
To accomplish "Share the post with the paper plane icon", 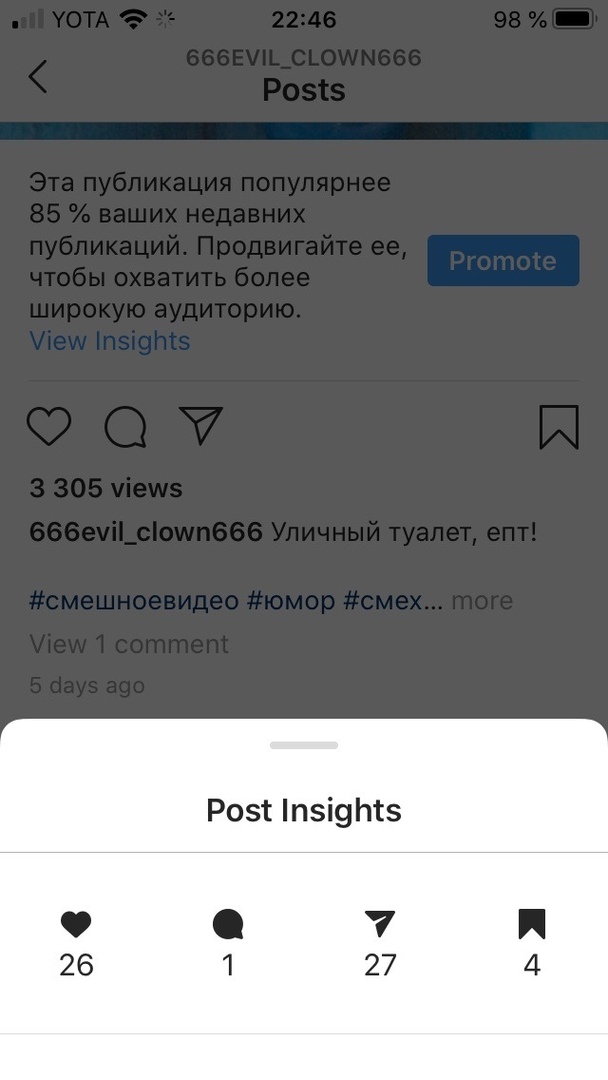I will [200, 425].
